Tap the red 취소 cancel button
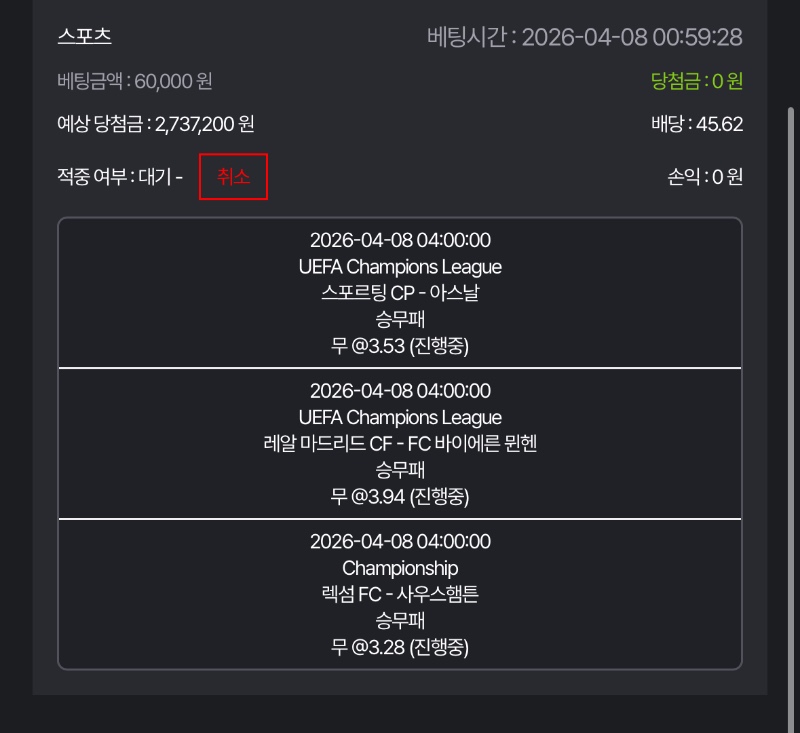 point(233,177)
